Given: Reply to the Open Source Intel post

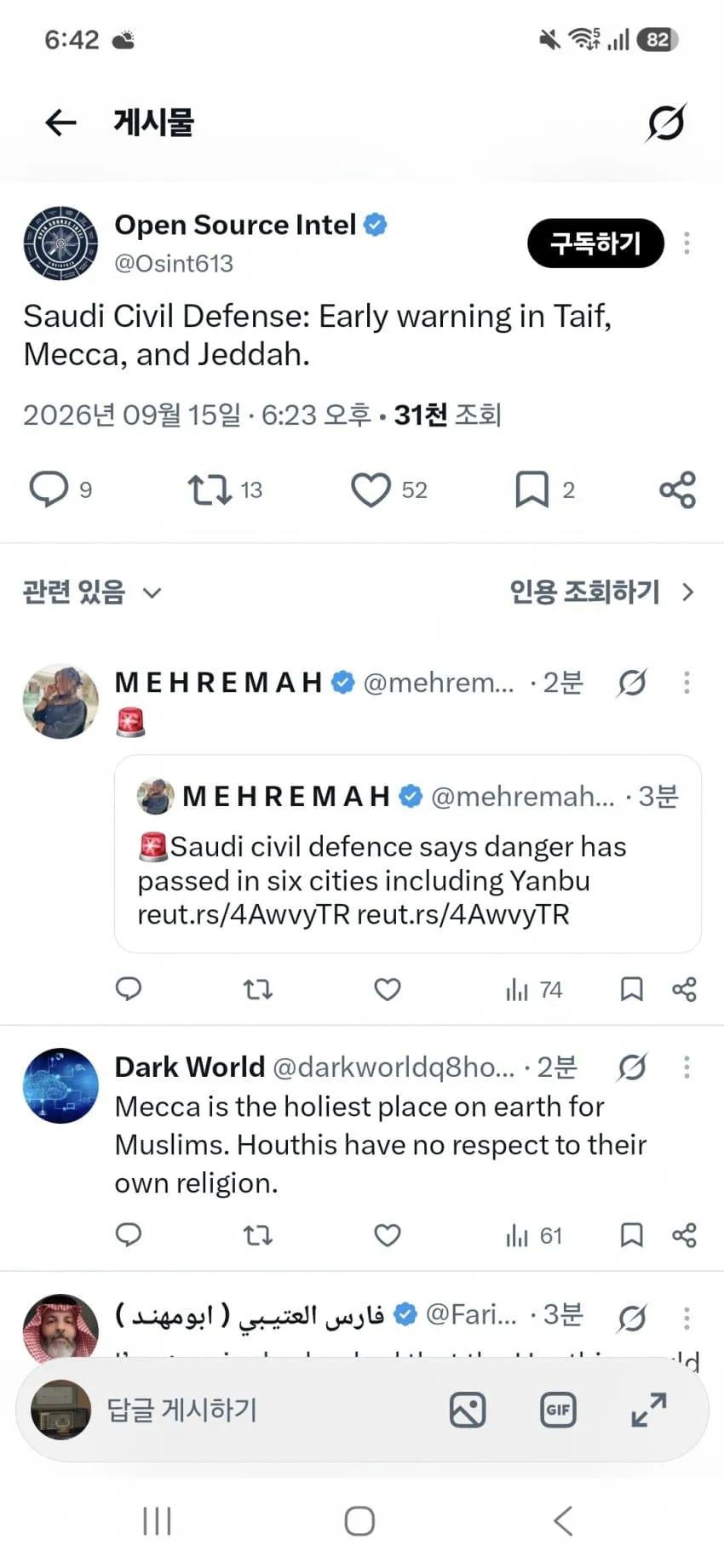Looking at the screenshot, I should tap(49, 489).
